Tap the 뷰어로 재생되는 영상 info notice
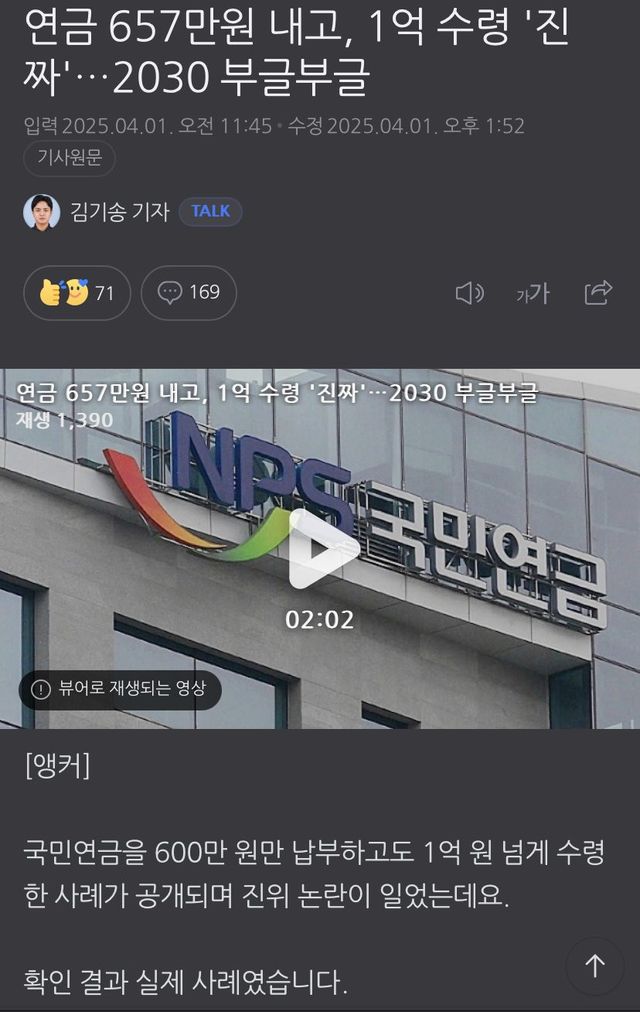 119,688
